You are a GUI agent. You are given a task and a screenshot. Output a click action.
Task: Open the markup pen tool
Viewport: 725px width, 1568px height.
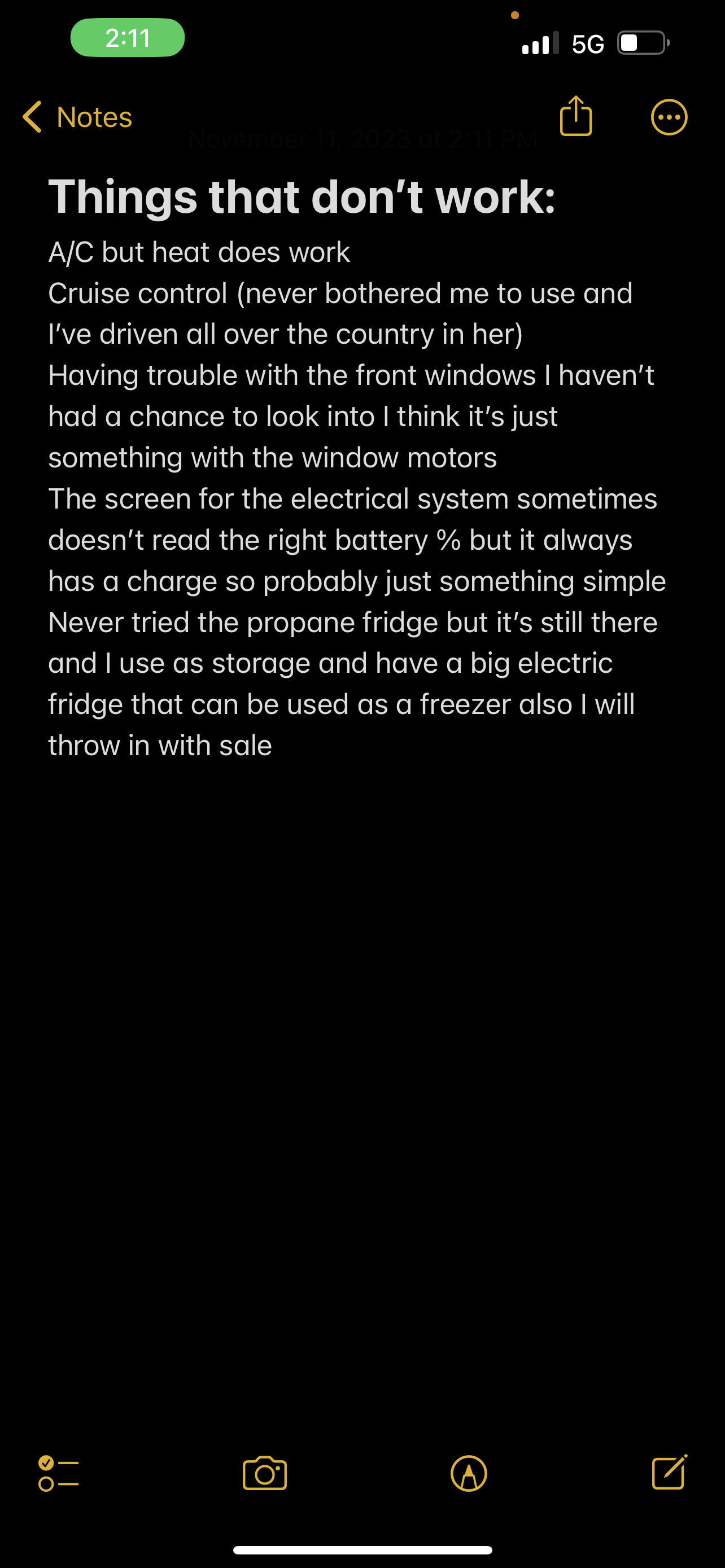[469, 1474]
